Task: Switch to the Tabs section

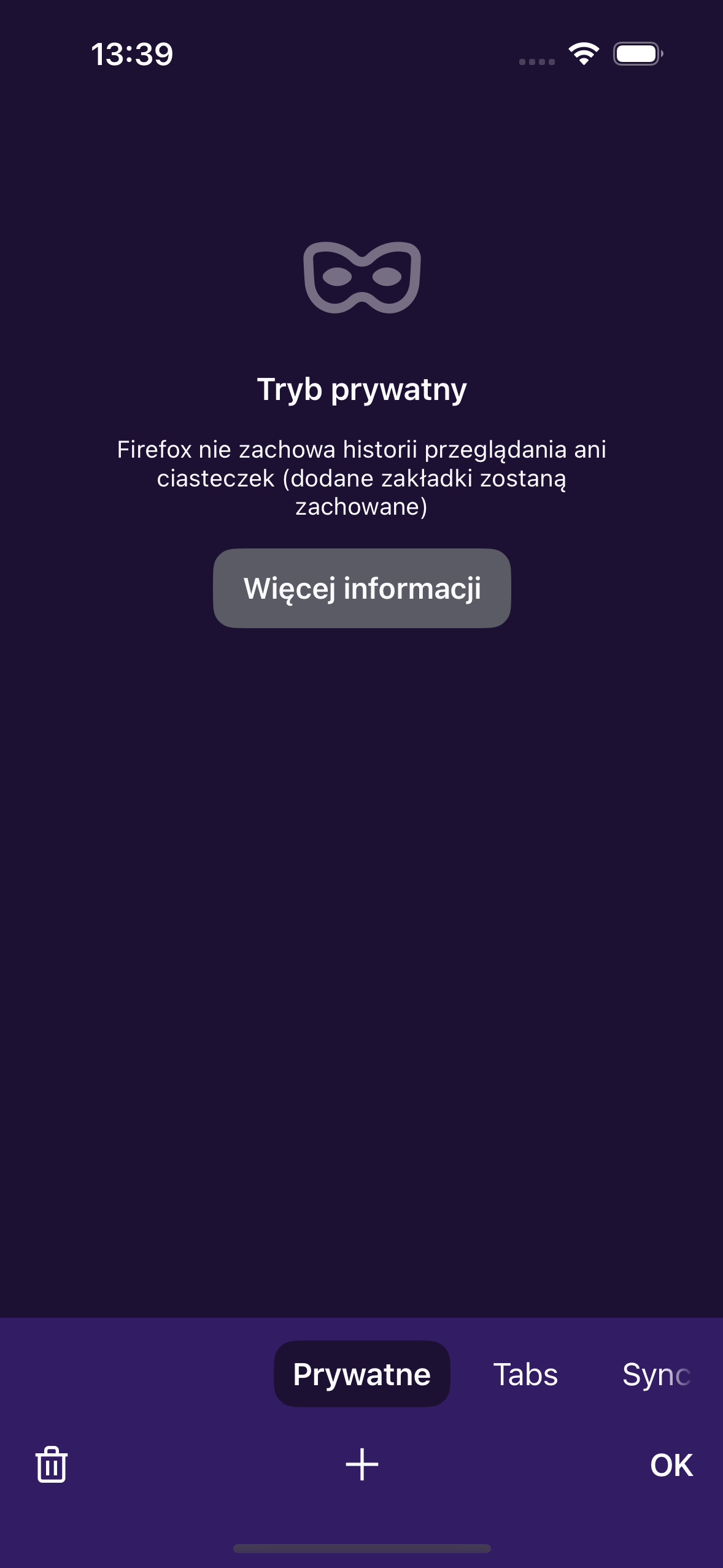Action: [525, 1374]
